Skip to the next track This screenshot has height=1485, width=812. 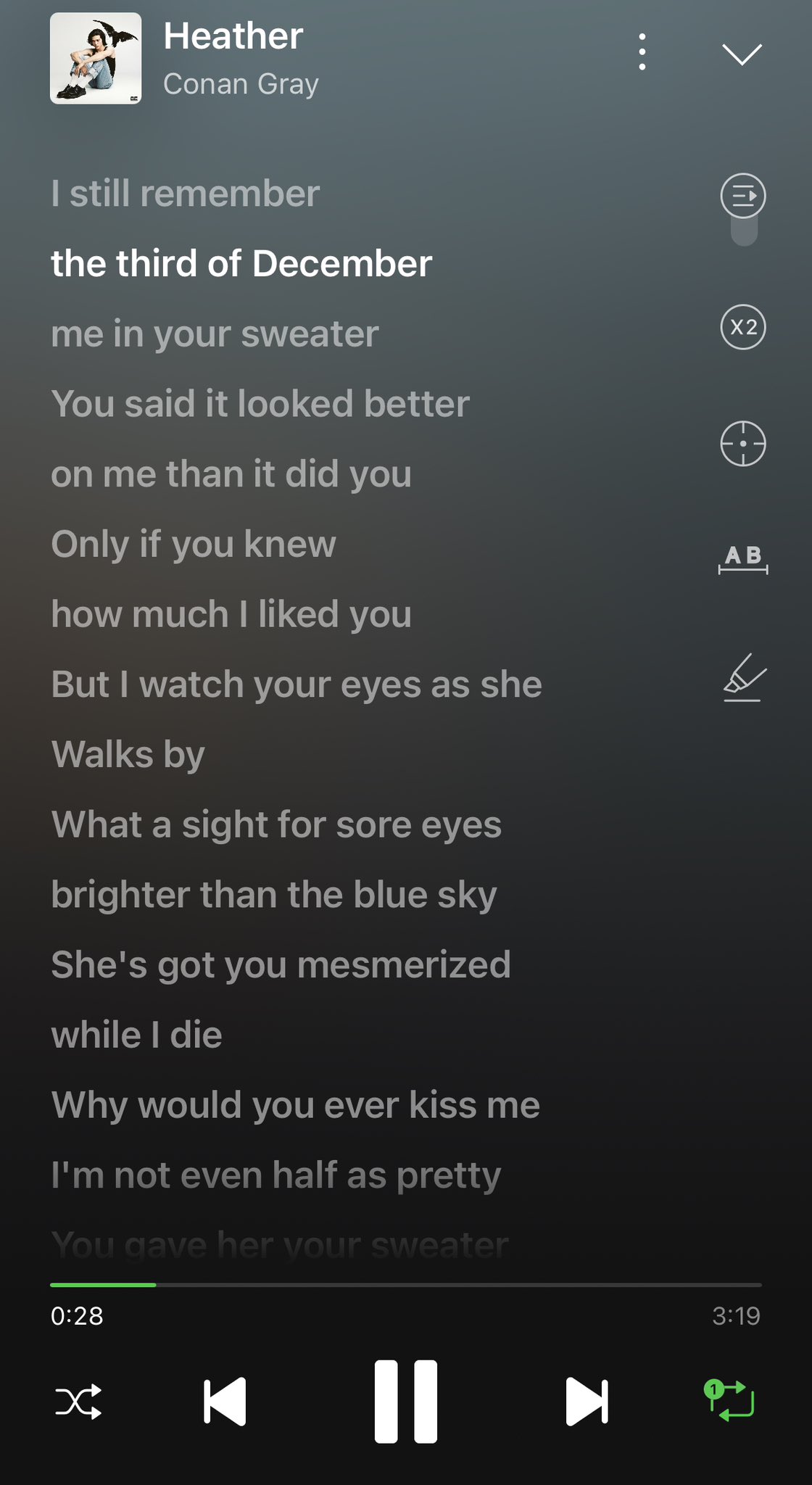587,1402
